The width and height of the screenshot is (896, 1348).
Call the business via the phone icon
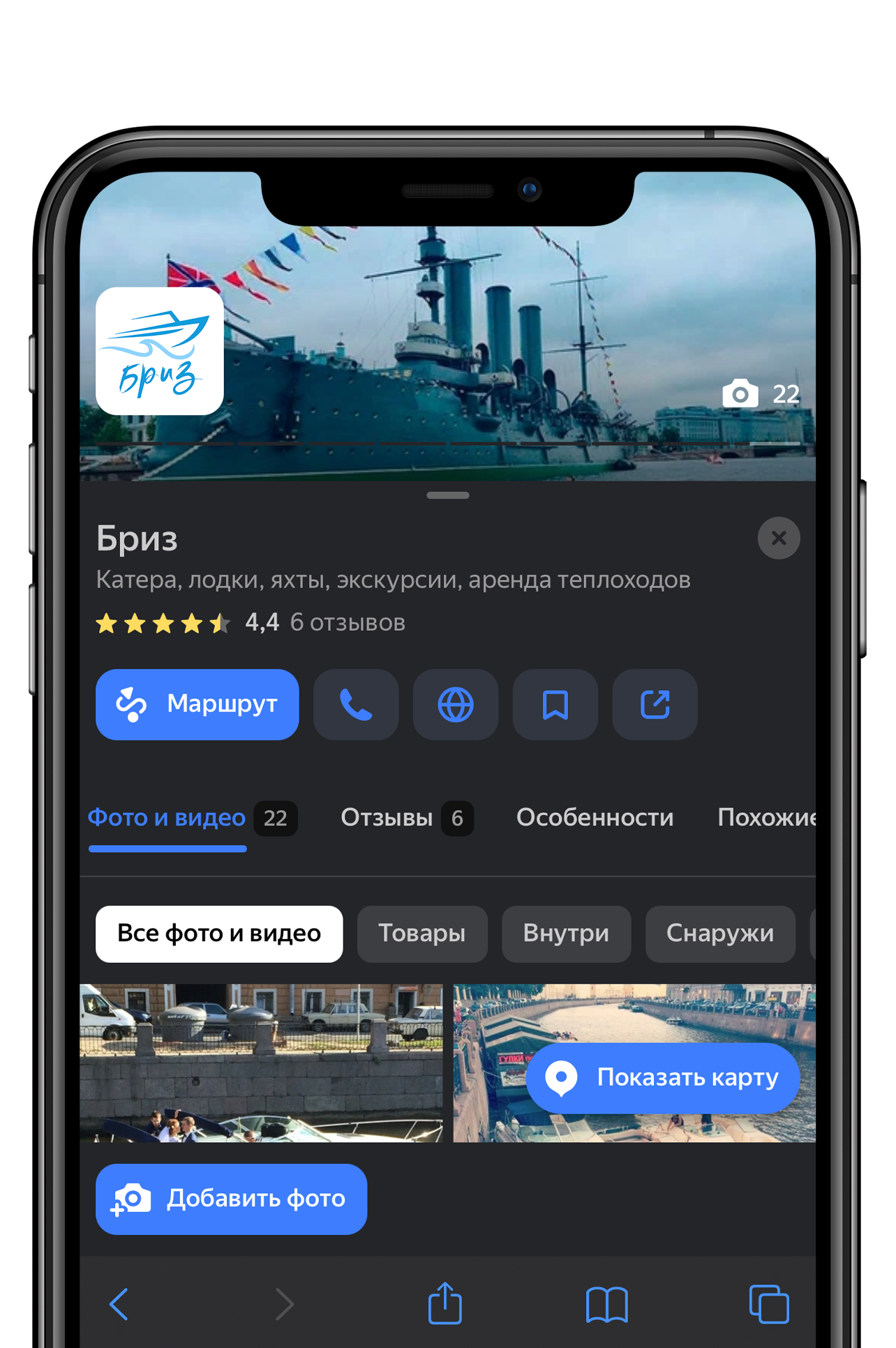point(356,705)
